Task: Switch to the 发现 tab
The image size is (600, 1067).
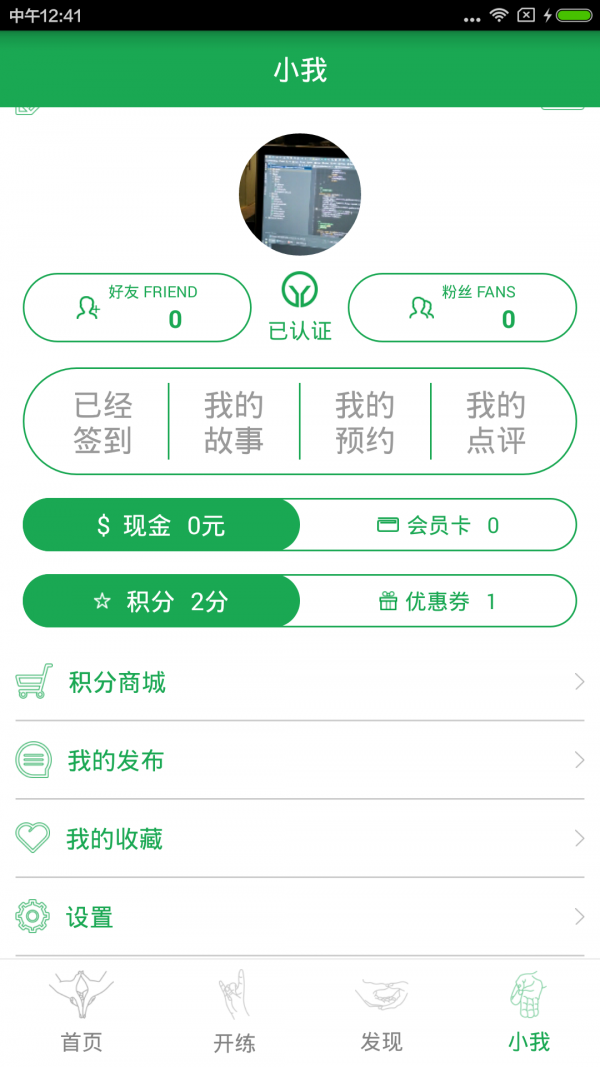Action: coord(381,1013)
